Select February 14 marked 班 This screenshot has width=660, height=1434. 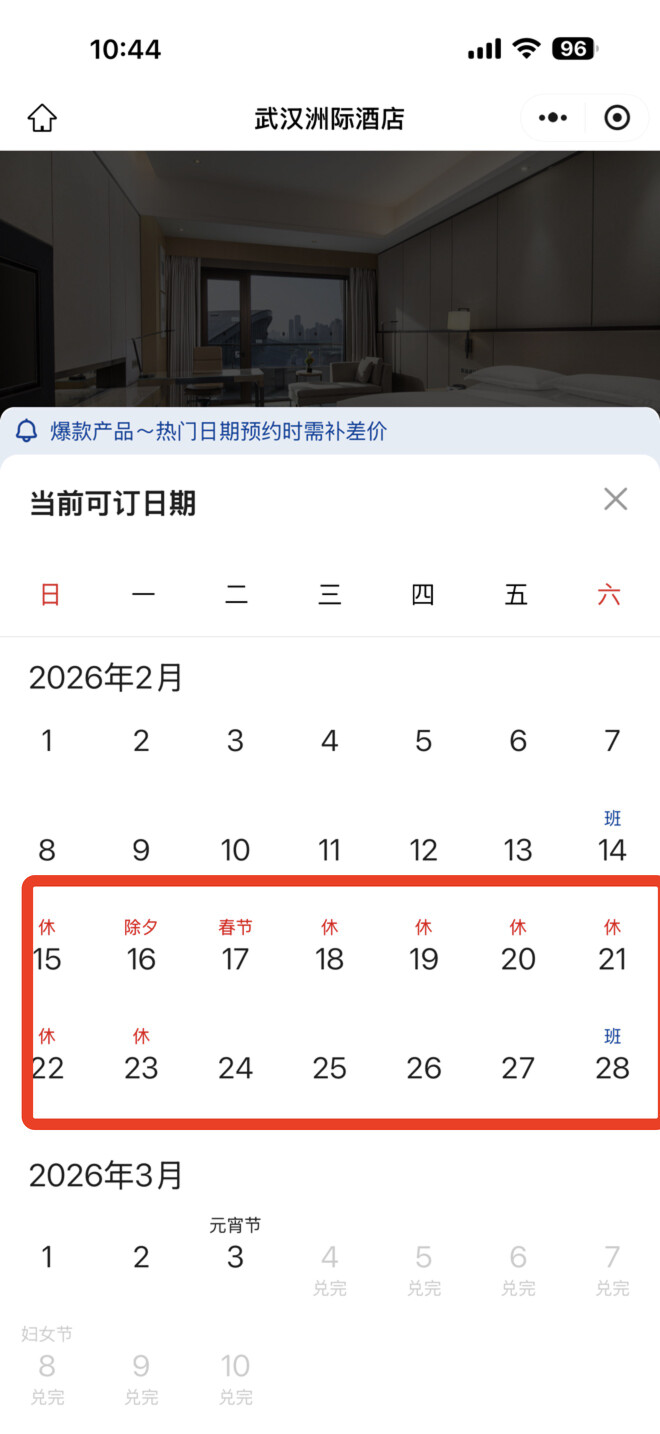point(612,846)
